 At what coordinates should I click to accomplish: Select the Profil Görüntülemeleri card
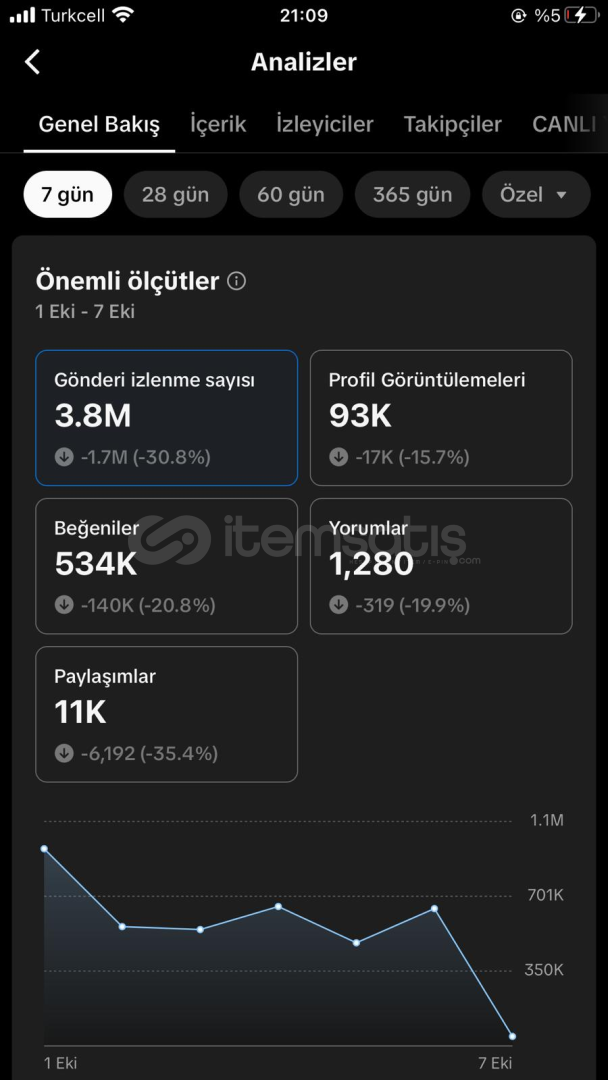pos(441,418)
